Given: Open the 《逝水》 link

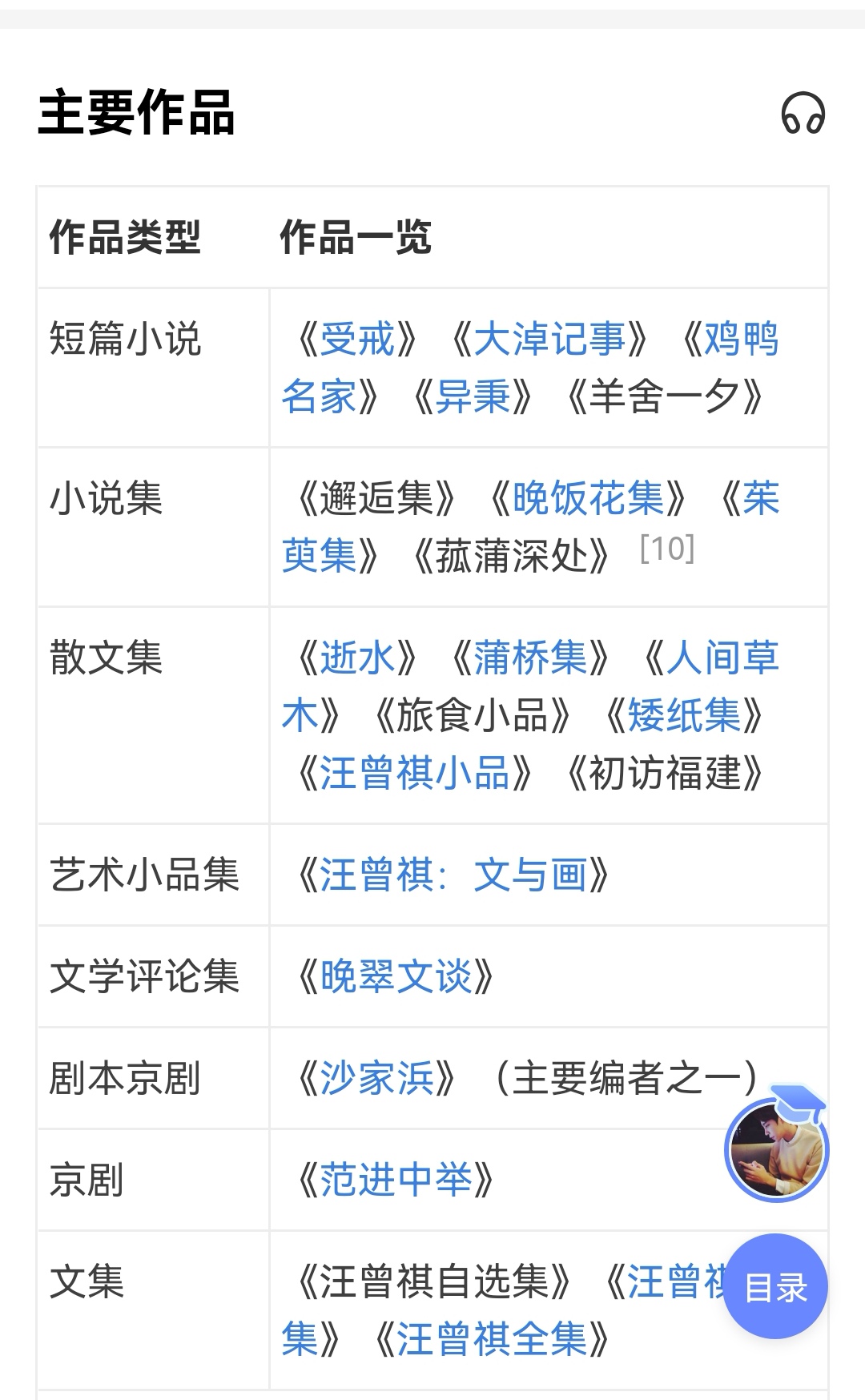Looking at the screenshot, I should coord(357,658).
